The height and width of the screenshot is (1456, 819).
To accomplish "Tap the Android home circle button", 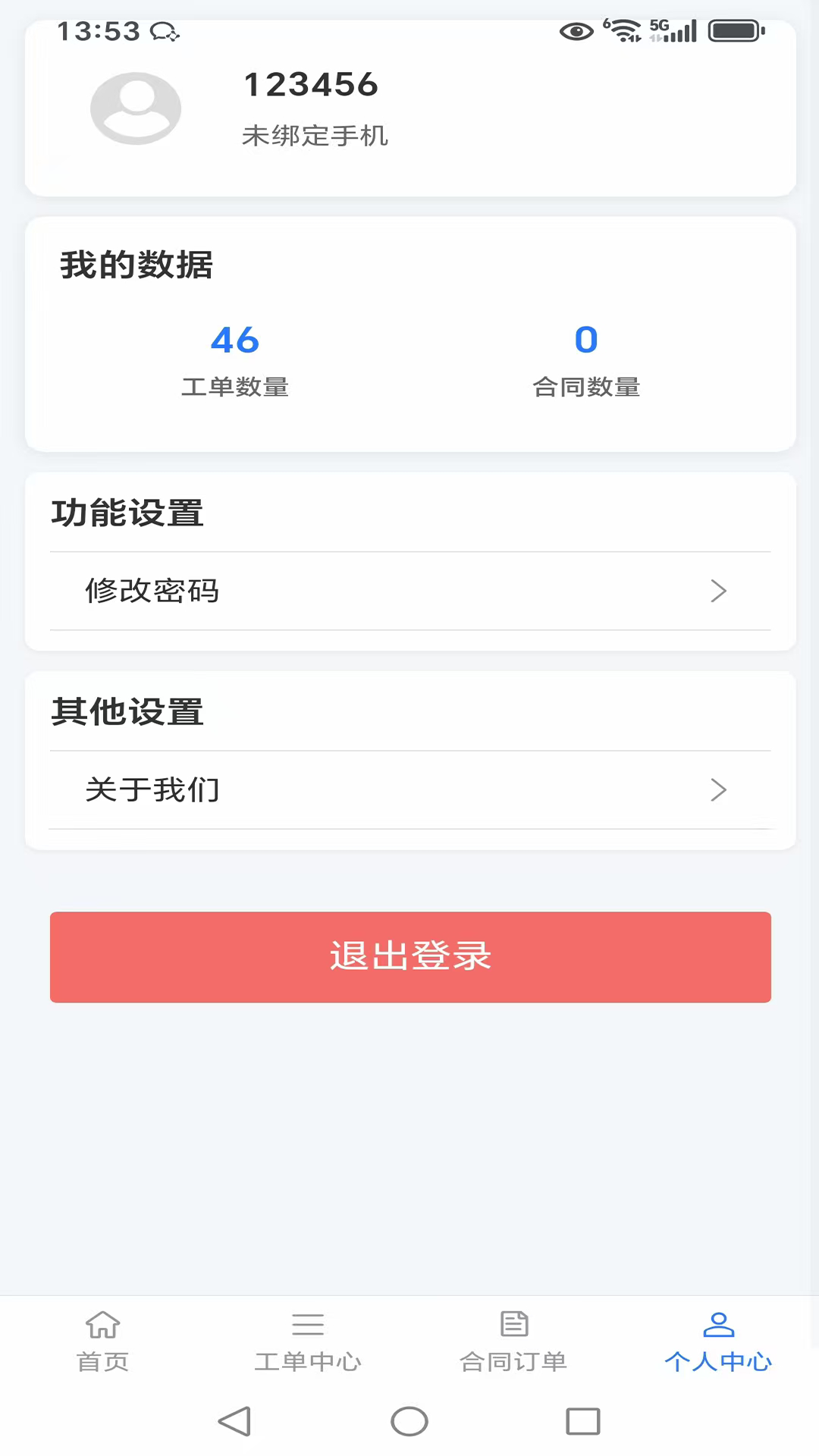I will (x=409, y=1421).
